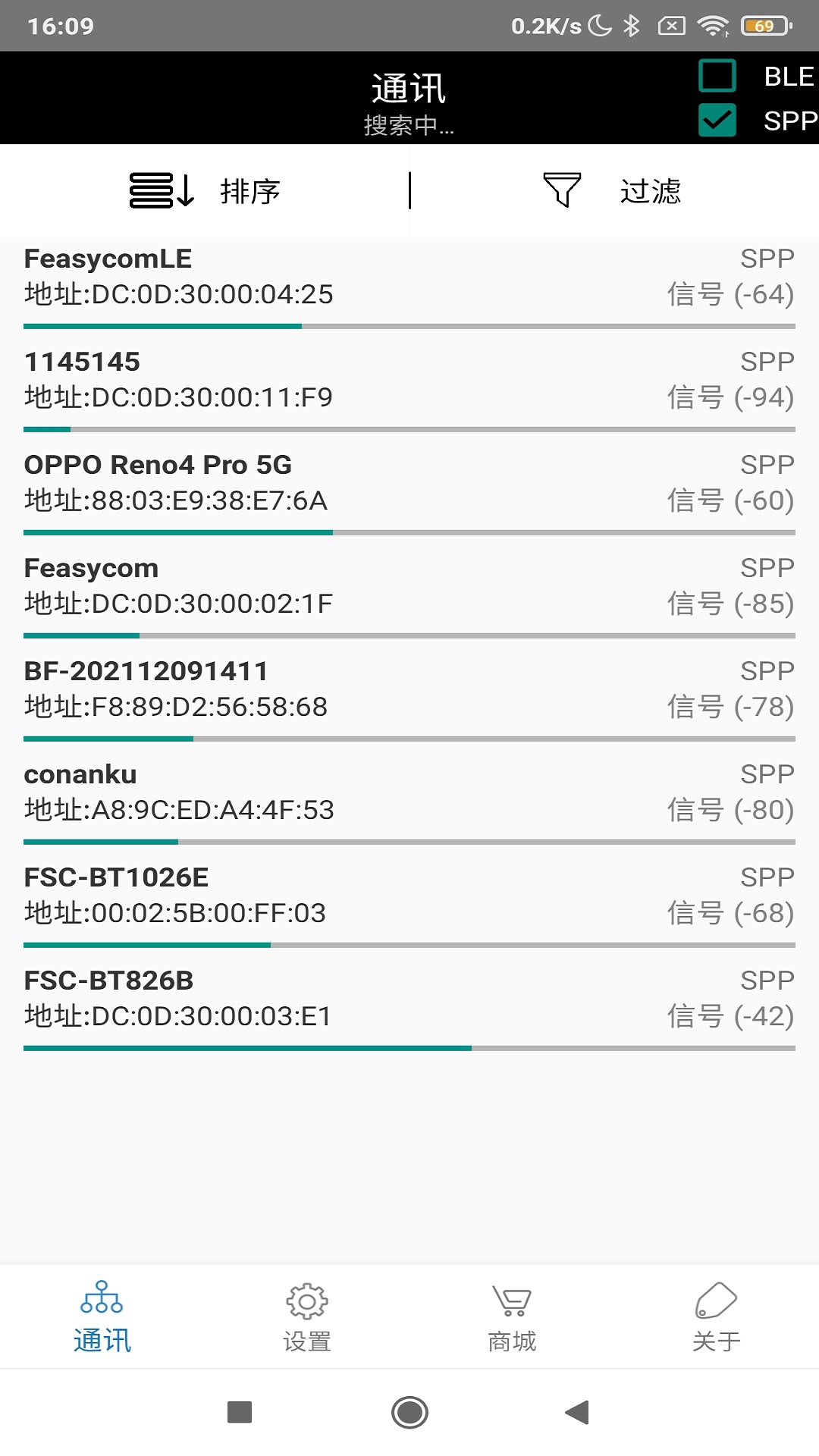The image size is (819, 1456).
Task: Enable the BLE checkbox
Action: pyautogui.click(x=719, y=76)
